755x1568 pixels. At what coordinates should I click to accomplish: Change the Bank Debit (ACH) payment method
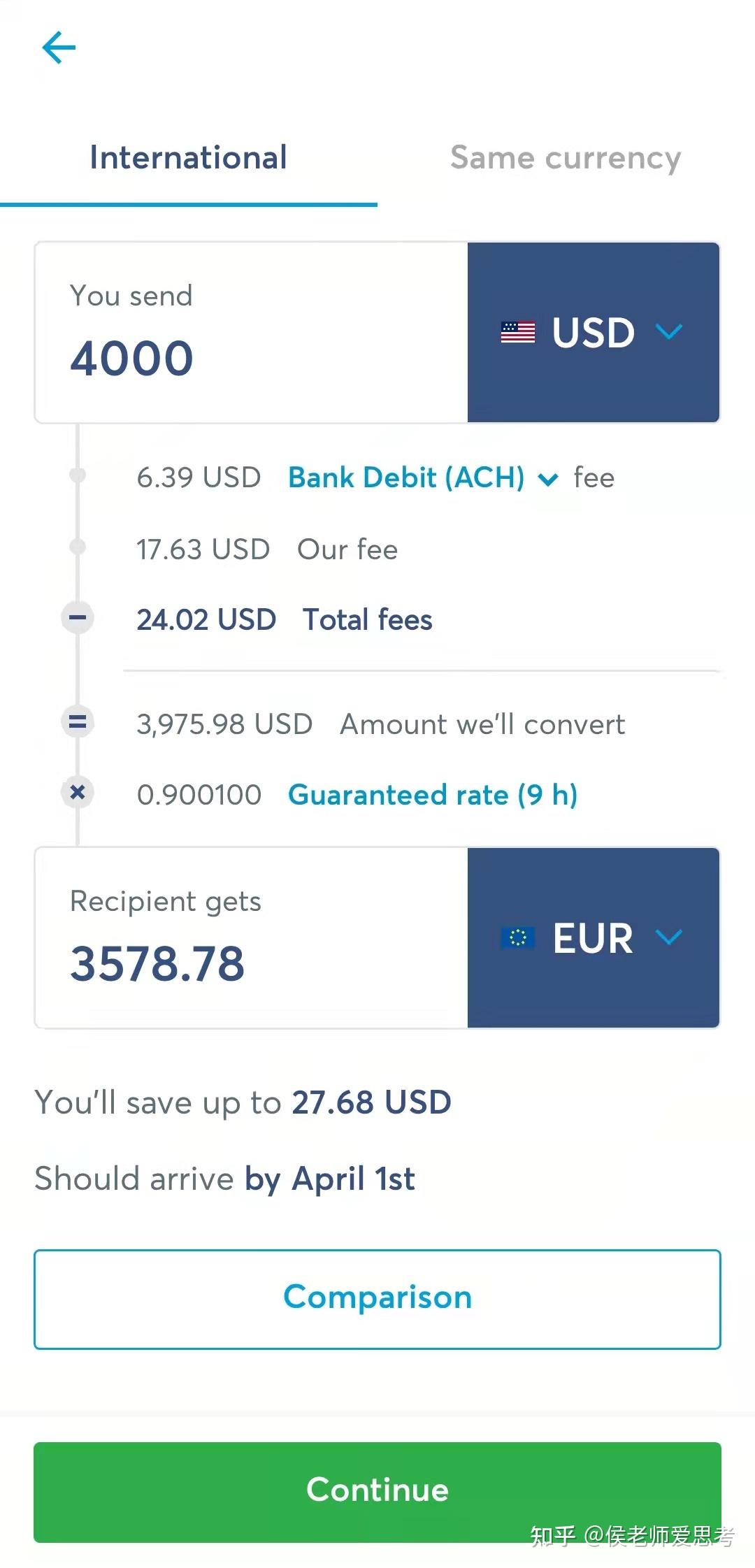[x=422, y=478]
